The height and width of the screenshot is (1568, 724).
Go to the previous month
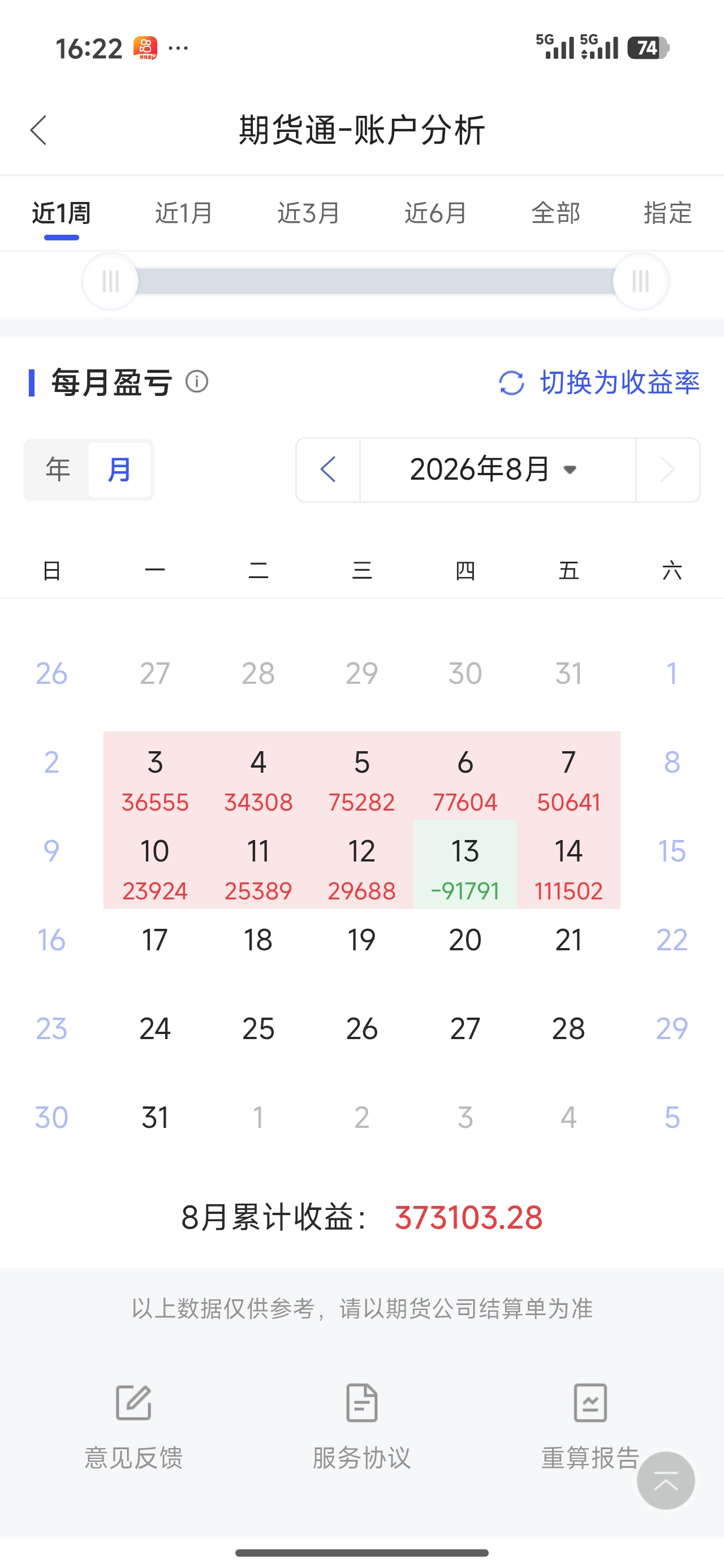(x=328, y=469)
